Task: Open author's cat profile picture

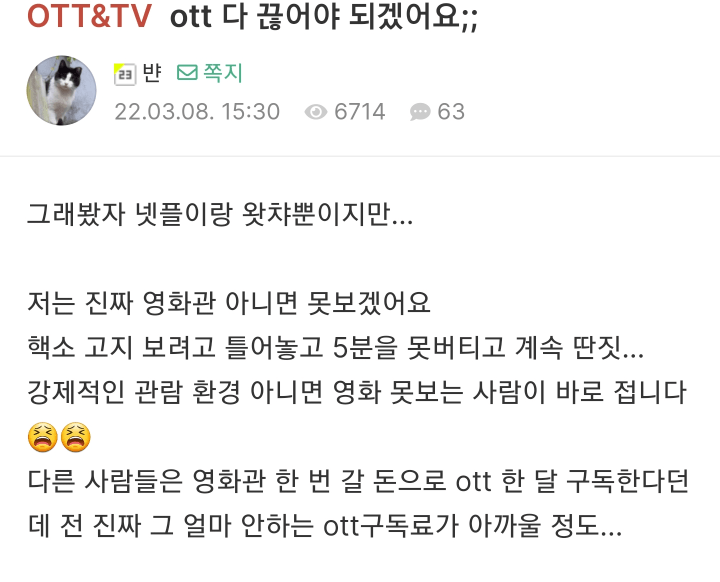Action: 61,90
